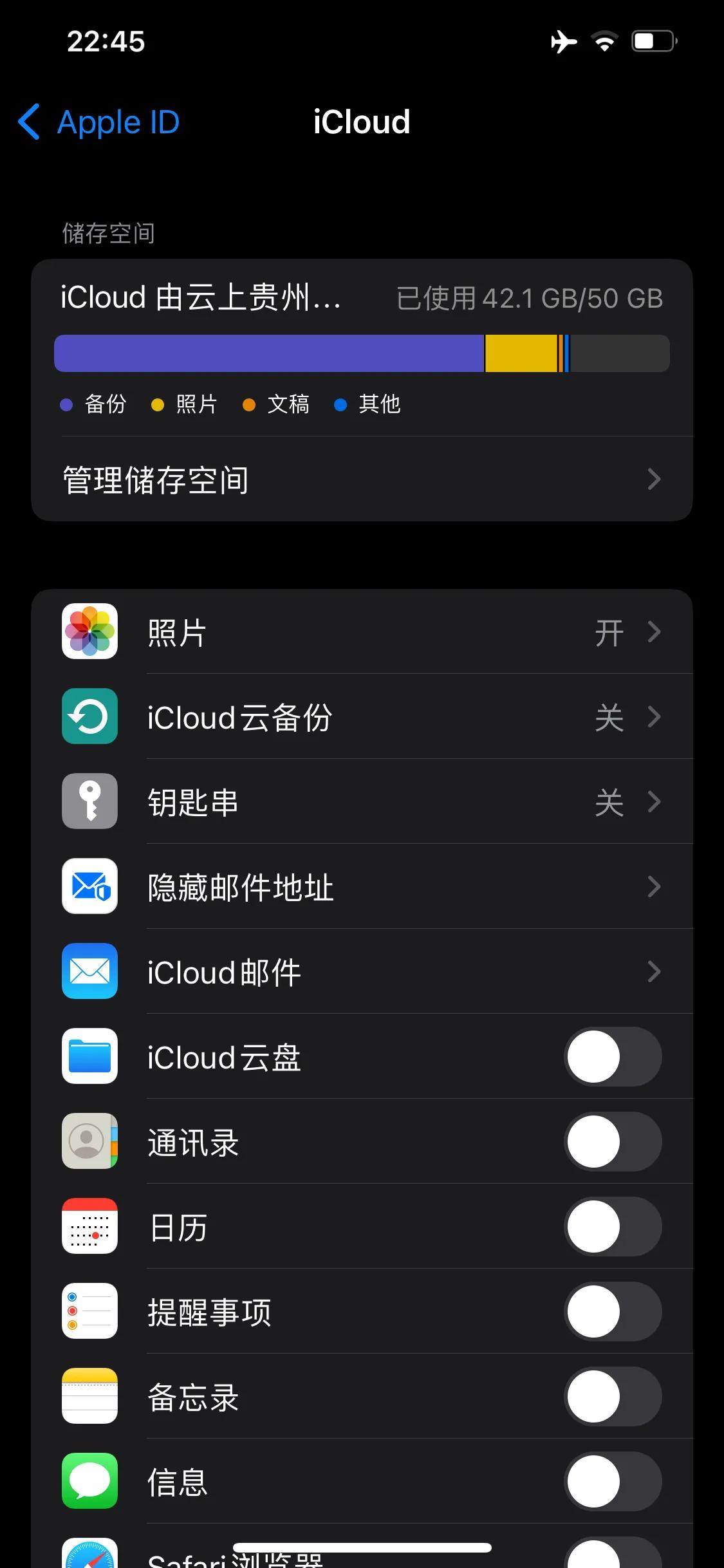The height and width of the screenshot is (1568, 724).
Task: Click the iCloud 云盘 folder icon
Action: [89, 1057]
